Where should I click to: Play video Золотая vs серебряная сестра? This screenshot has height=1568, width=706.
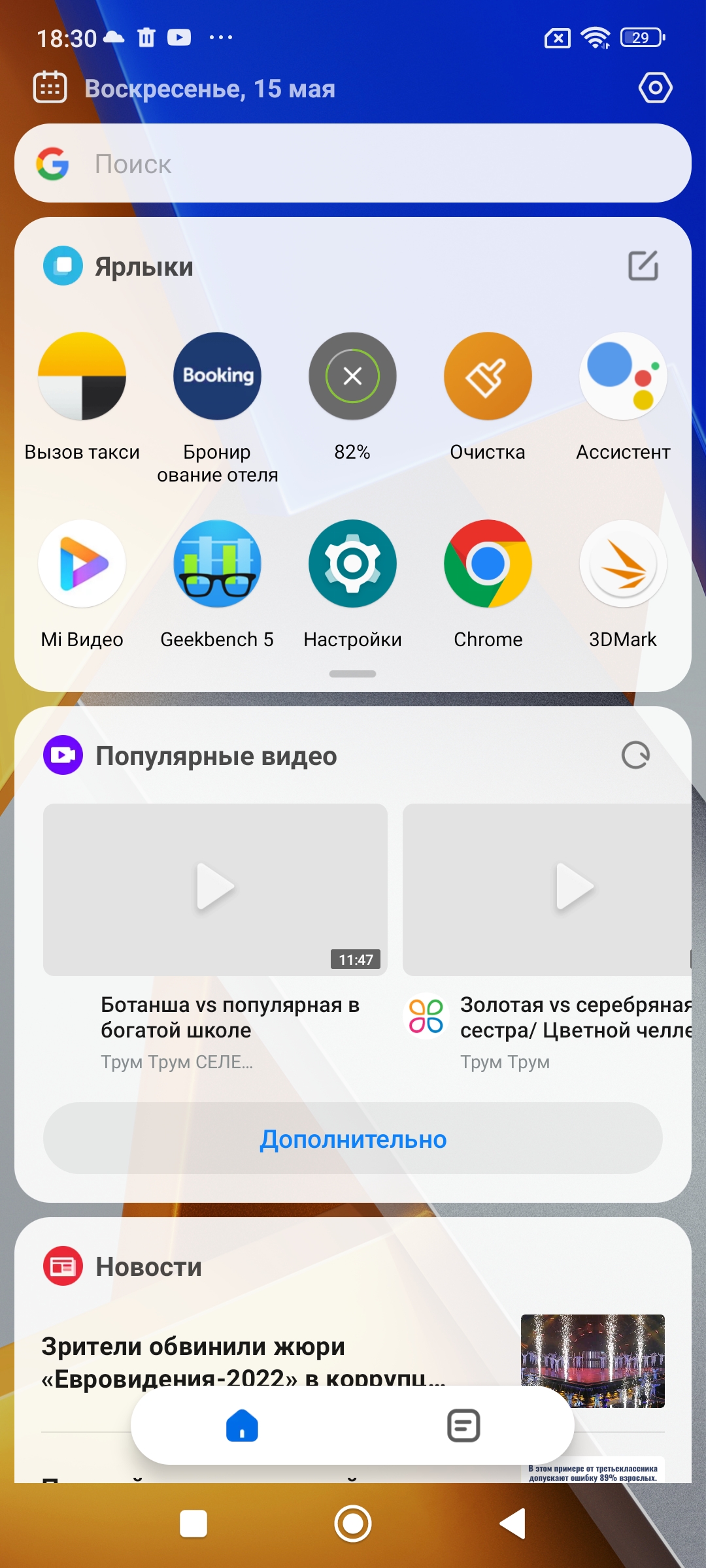point(548,889)
